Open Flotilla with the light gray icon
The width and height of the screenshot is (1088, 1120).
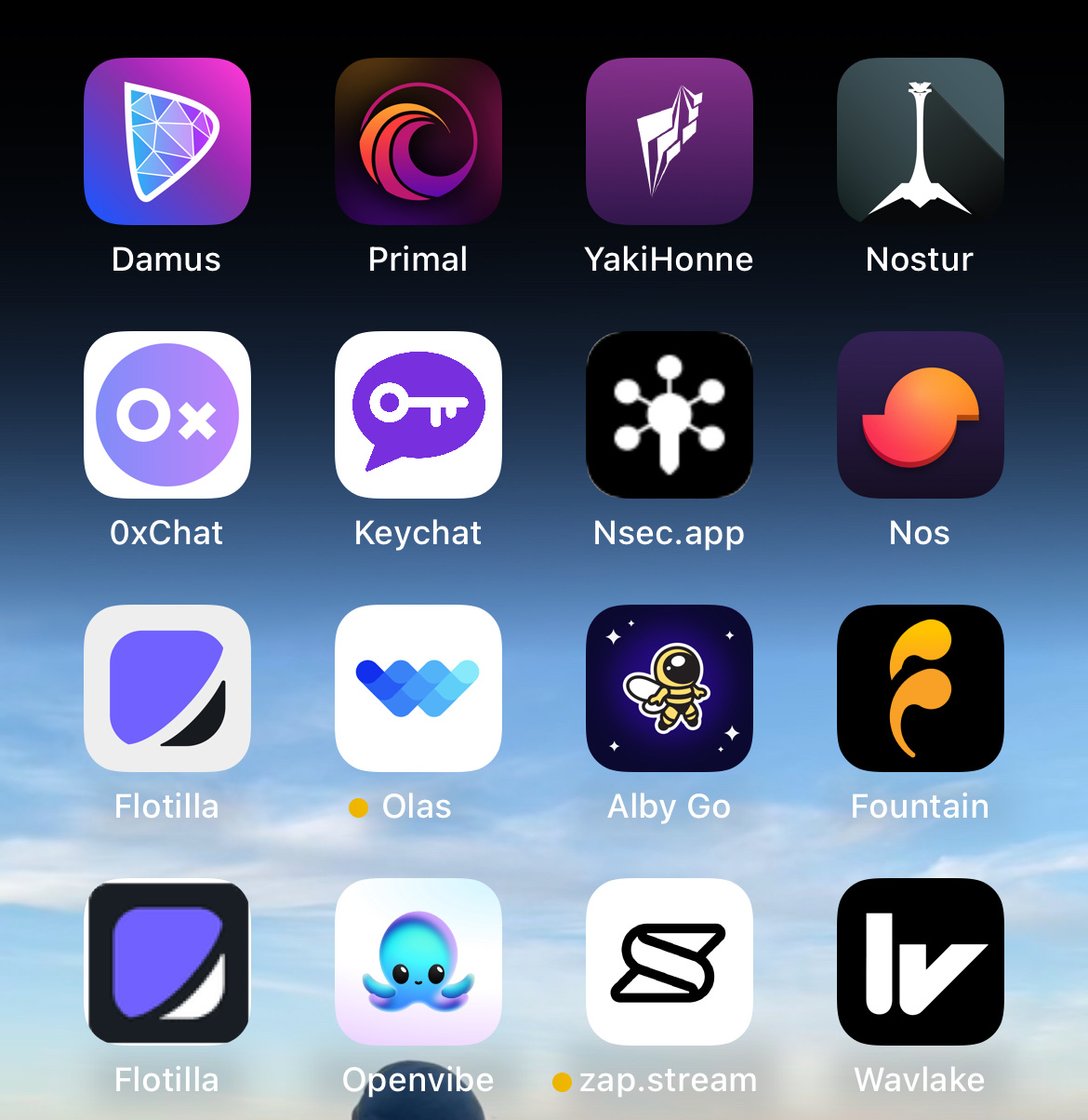click(167, 688)
